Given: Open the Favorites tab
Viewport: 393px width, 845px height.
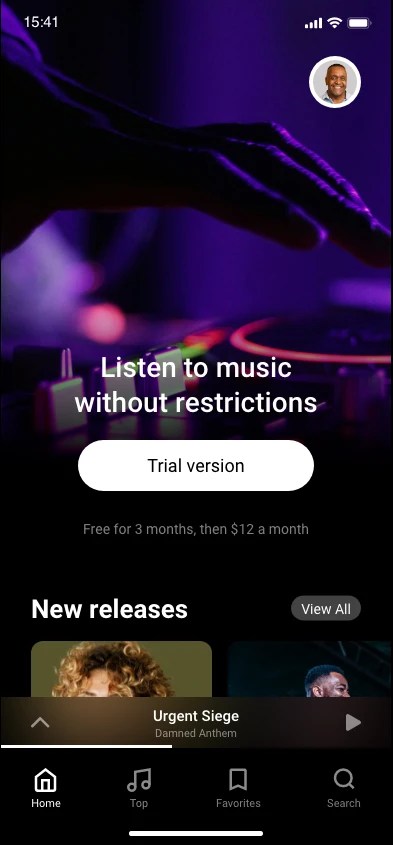Looking at the screenshot, I should click(238, 788).
